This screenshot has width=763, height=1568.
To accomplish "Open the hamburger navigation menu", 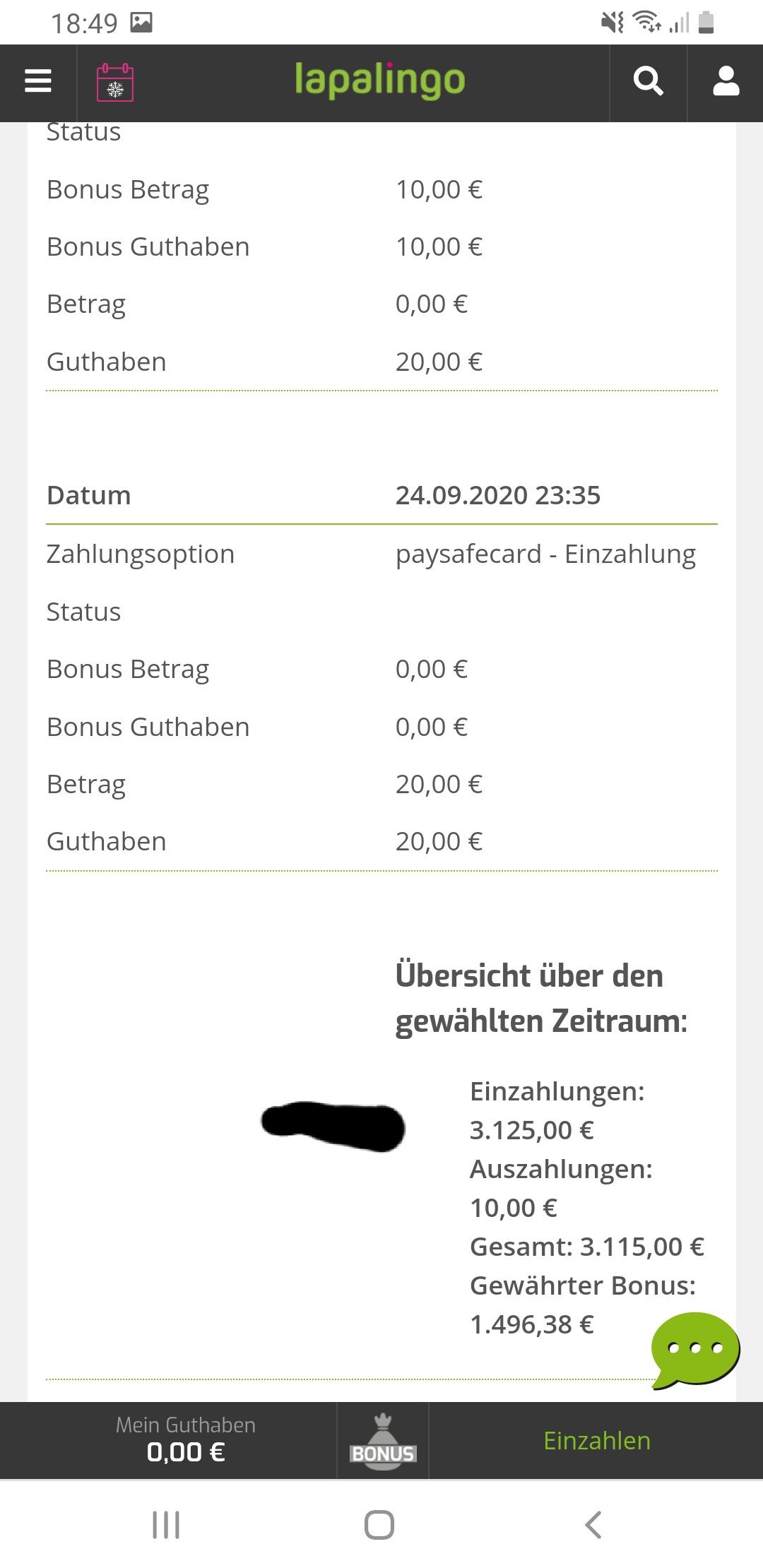I will pyautogui.click(x=38, y=81).
